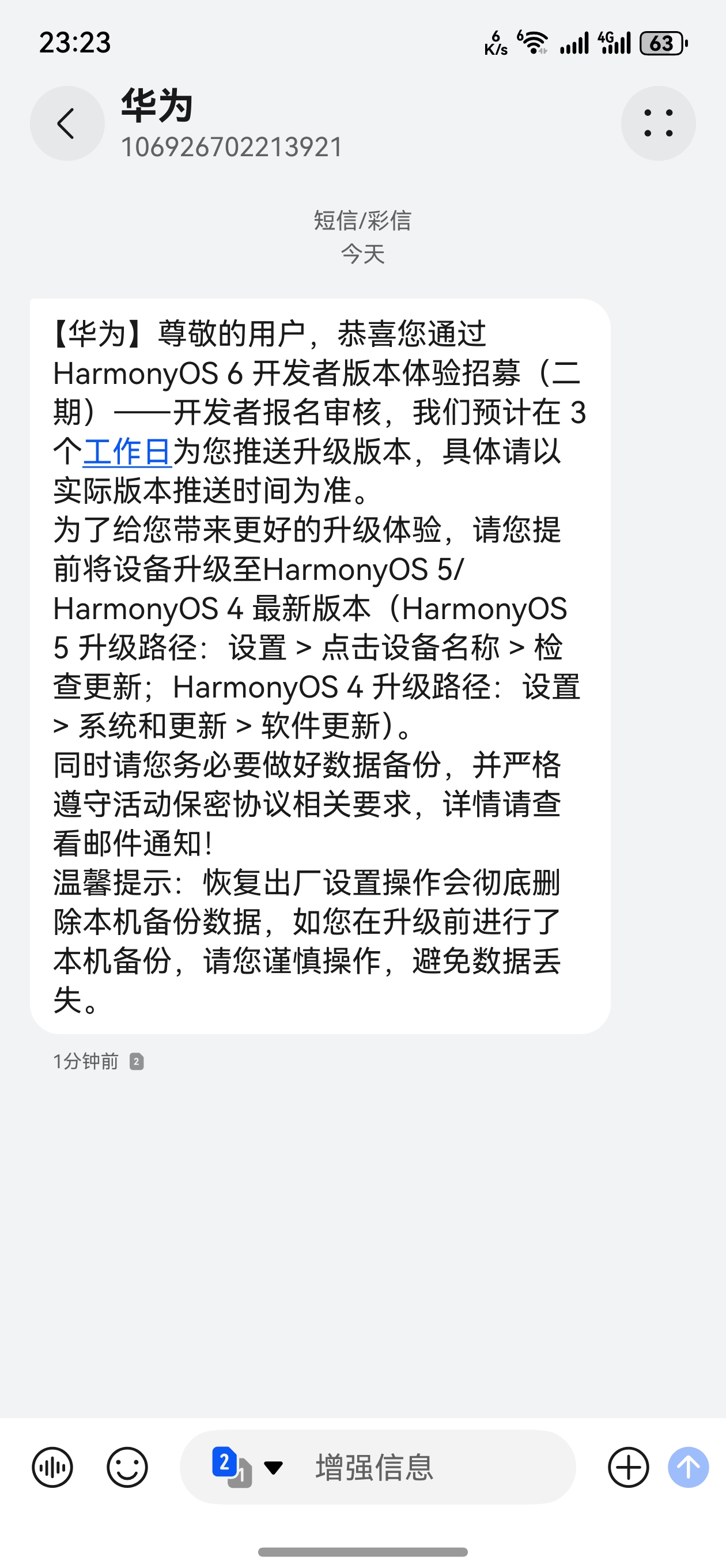Open the more options menu
The height and width of the screenshot is (1568, 726).
658,123
